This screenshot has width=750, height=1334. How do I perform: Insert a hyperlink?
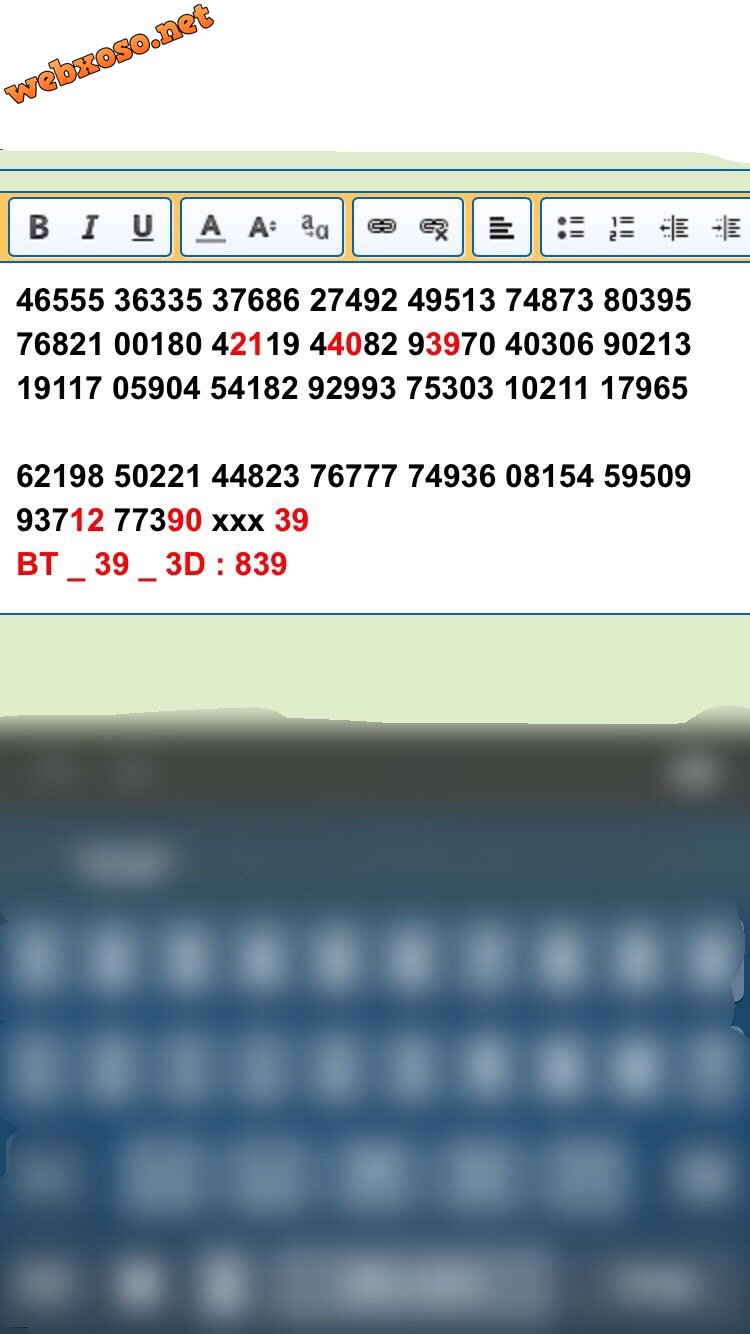tap(382, 227)
